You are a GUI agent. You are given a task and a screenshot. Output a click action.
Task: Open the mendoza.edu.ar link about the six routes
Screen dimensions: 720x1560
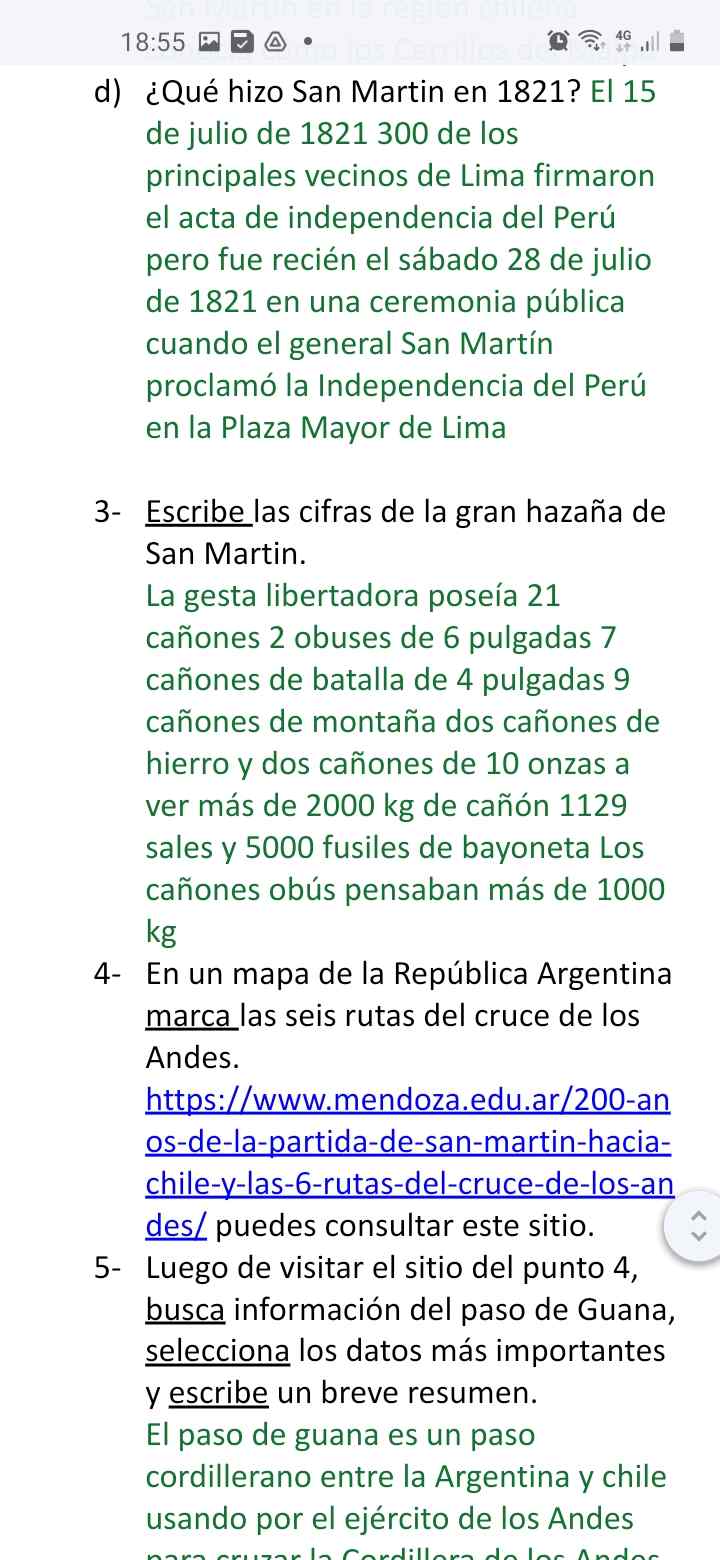[x=408, y=1141]
